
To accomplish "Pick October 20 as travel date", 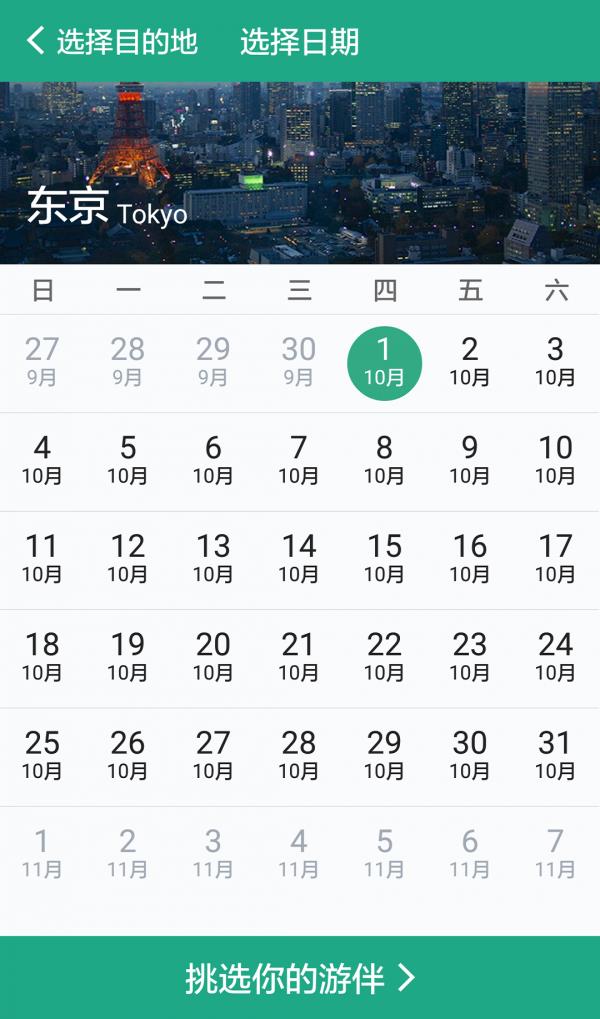I will (213, 658).
